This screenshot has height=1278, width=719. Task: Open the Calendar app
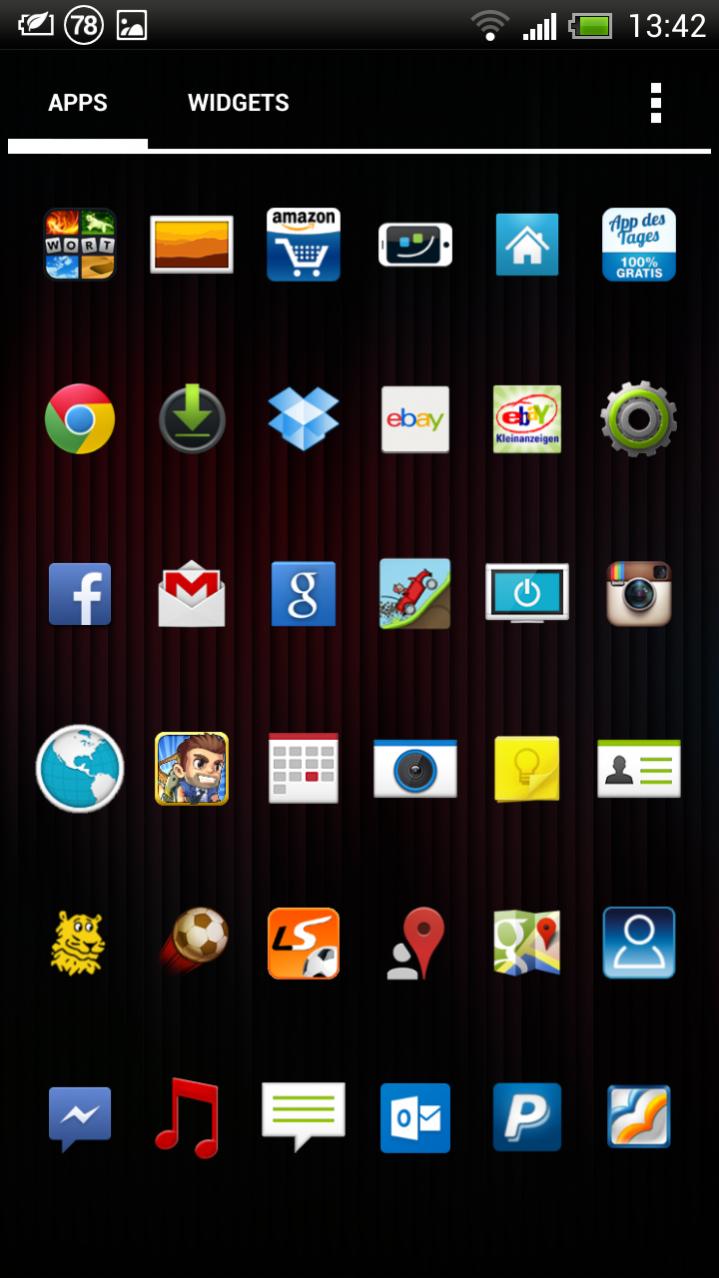(303, 768)
